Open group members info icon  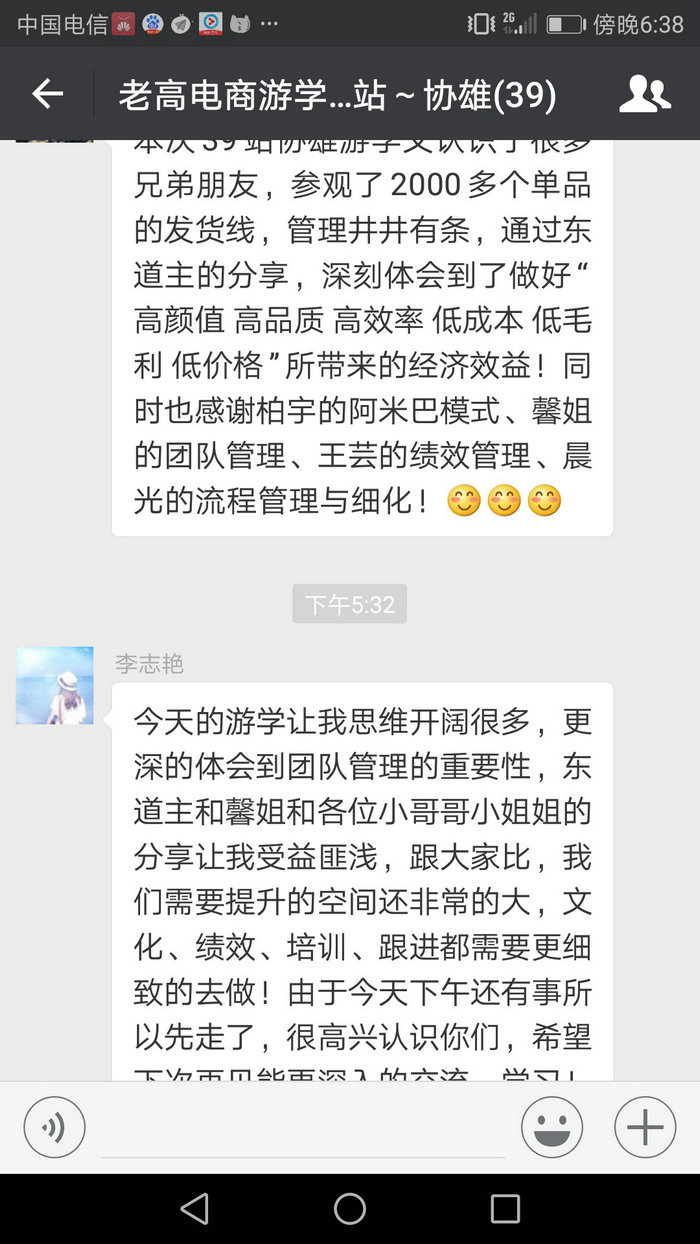tap(645, 95)
